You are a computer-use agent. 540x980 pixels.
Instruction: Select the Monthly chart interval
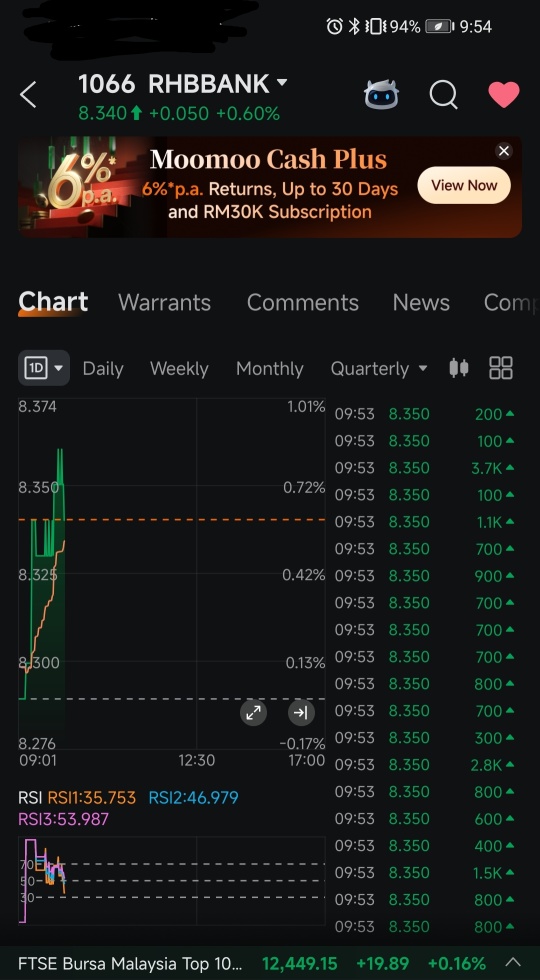[269, 369]
